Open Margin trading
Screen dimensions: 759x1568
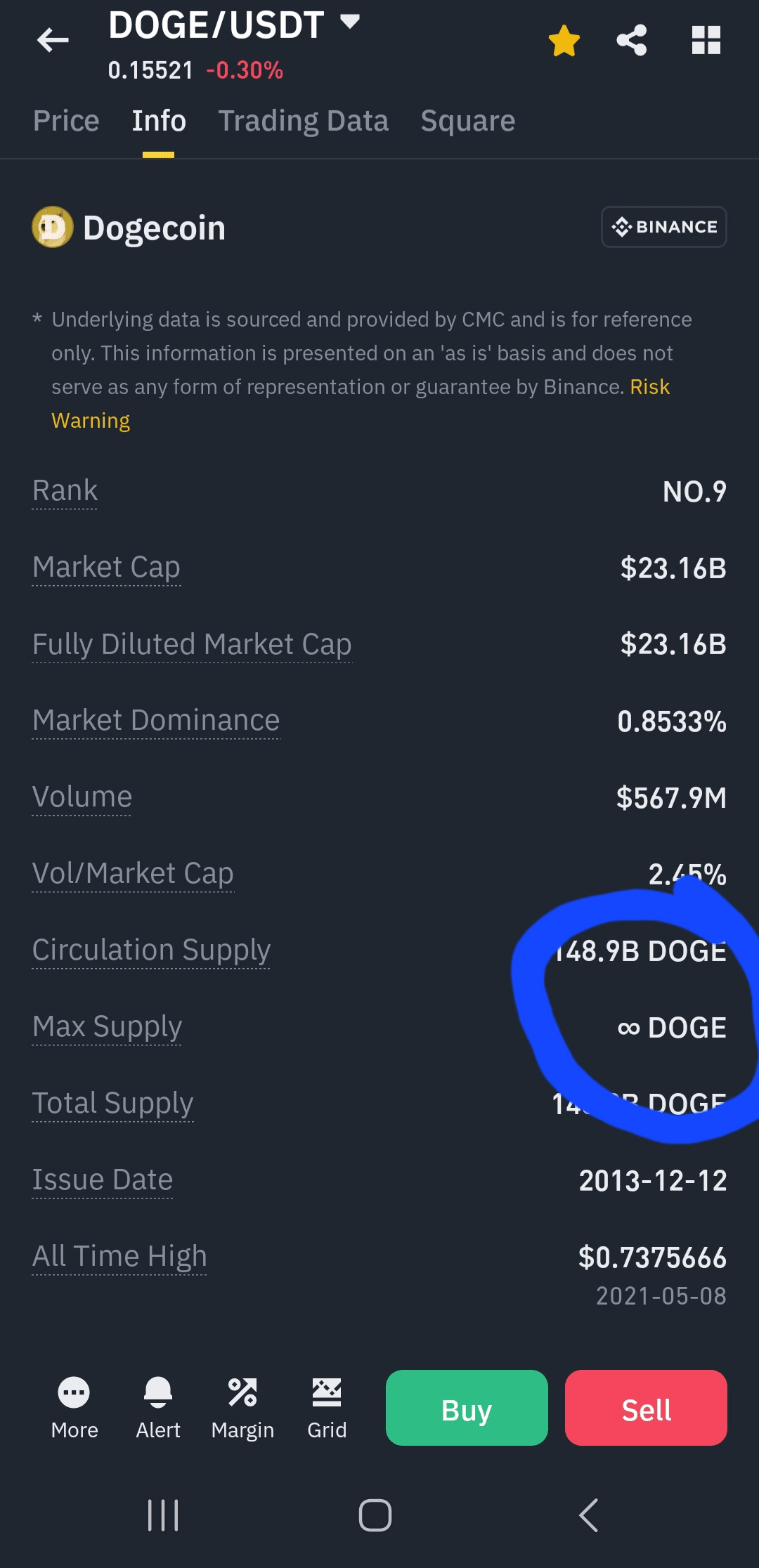[242, 1408]
